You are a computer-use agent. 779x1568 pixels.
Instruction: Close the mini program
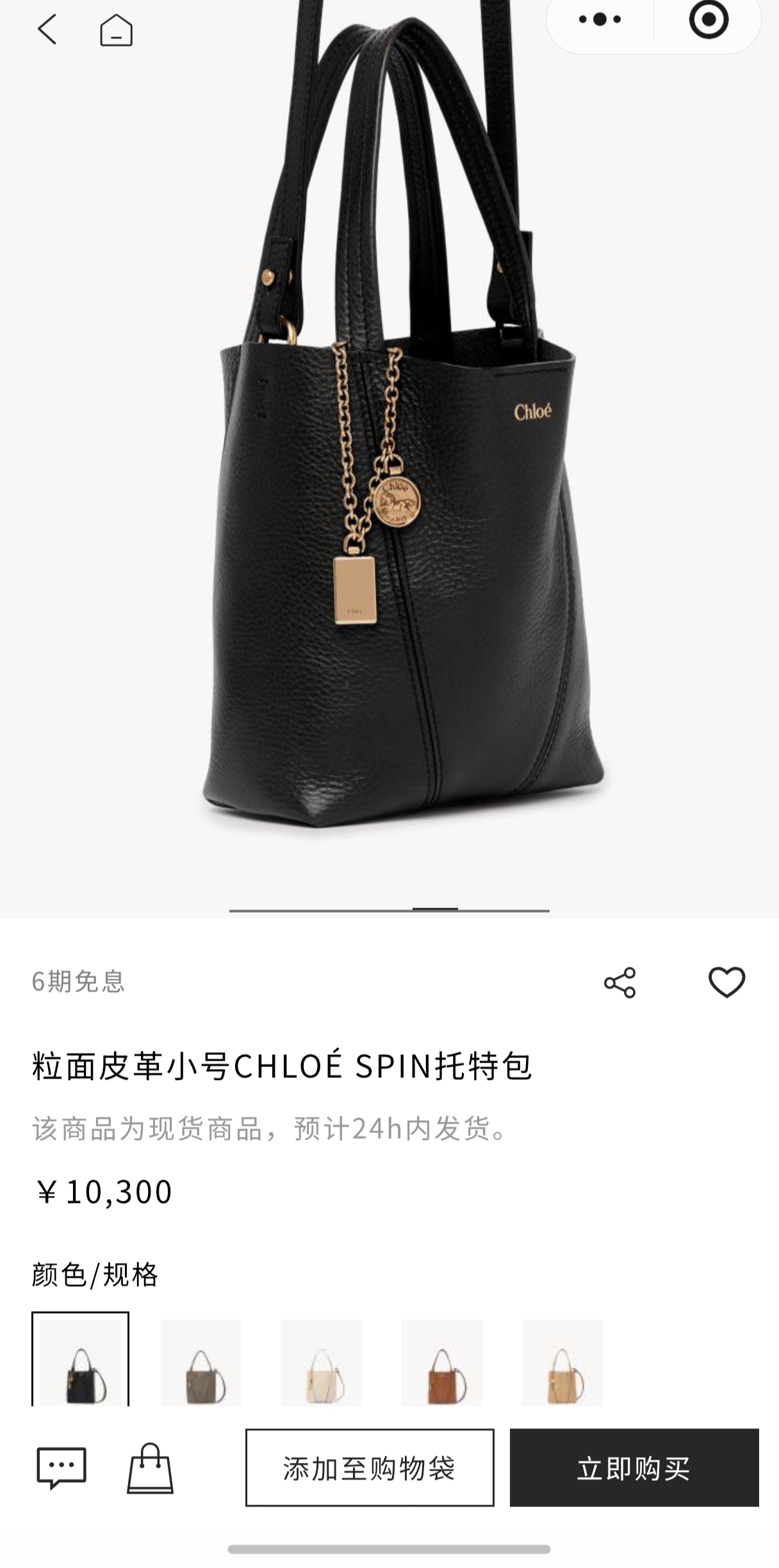pyautogui.click(x=709, y=19)
